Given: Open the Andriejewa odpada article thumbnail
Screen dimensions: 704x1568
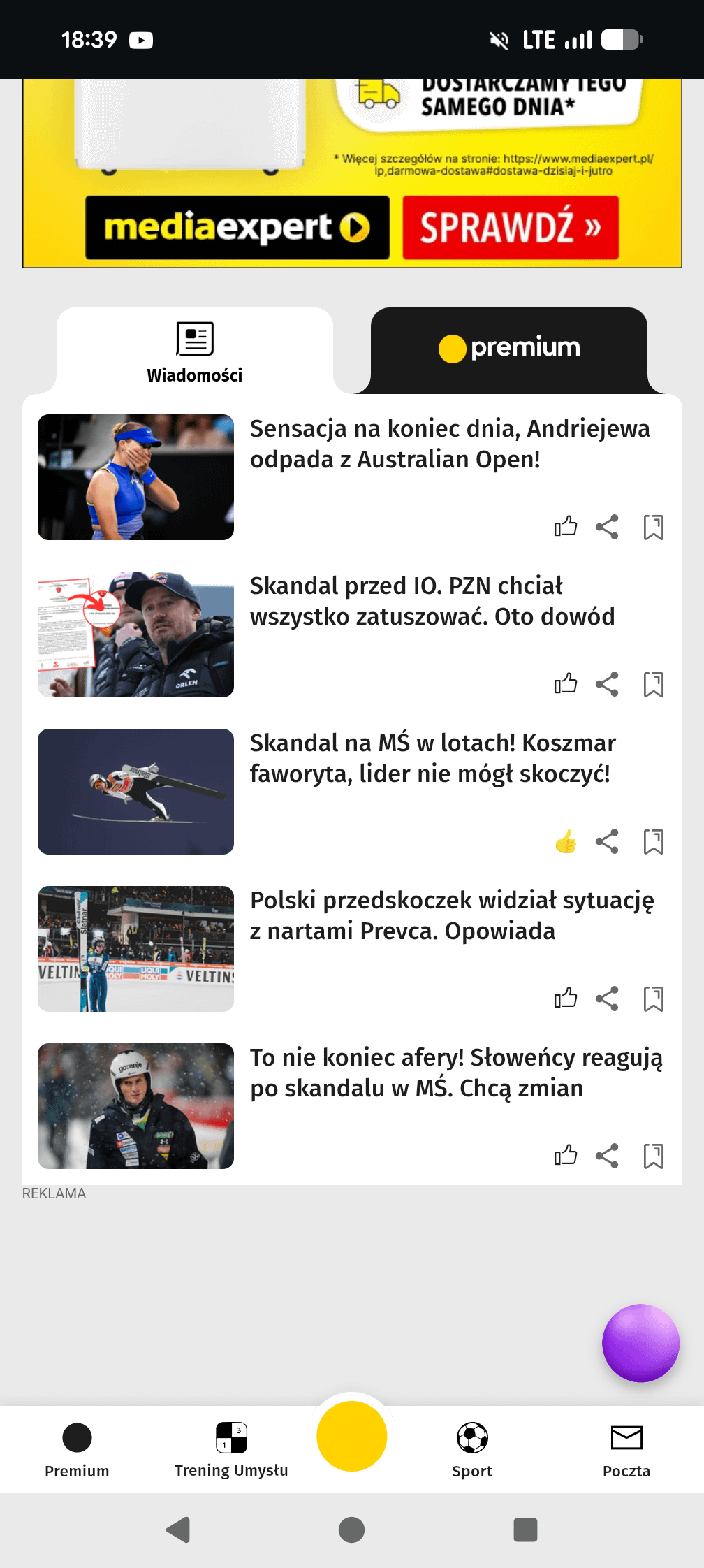Looking at the screenshot, I should coord(135,477).
